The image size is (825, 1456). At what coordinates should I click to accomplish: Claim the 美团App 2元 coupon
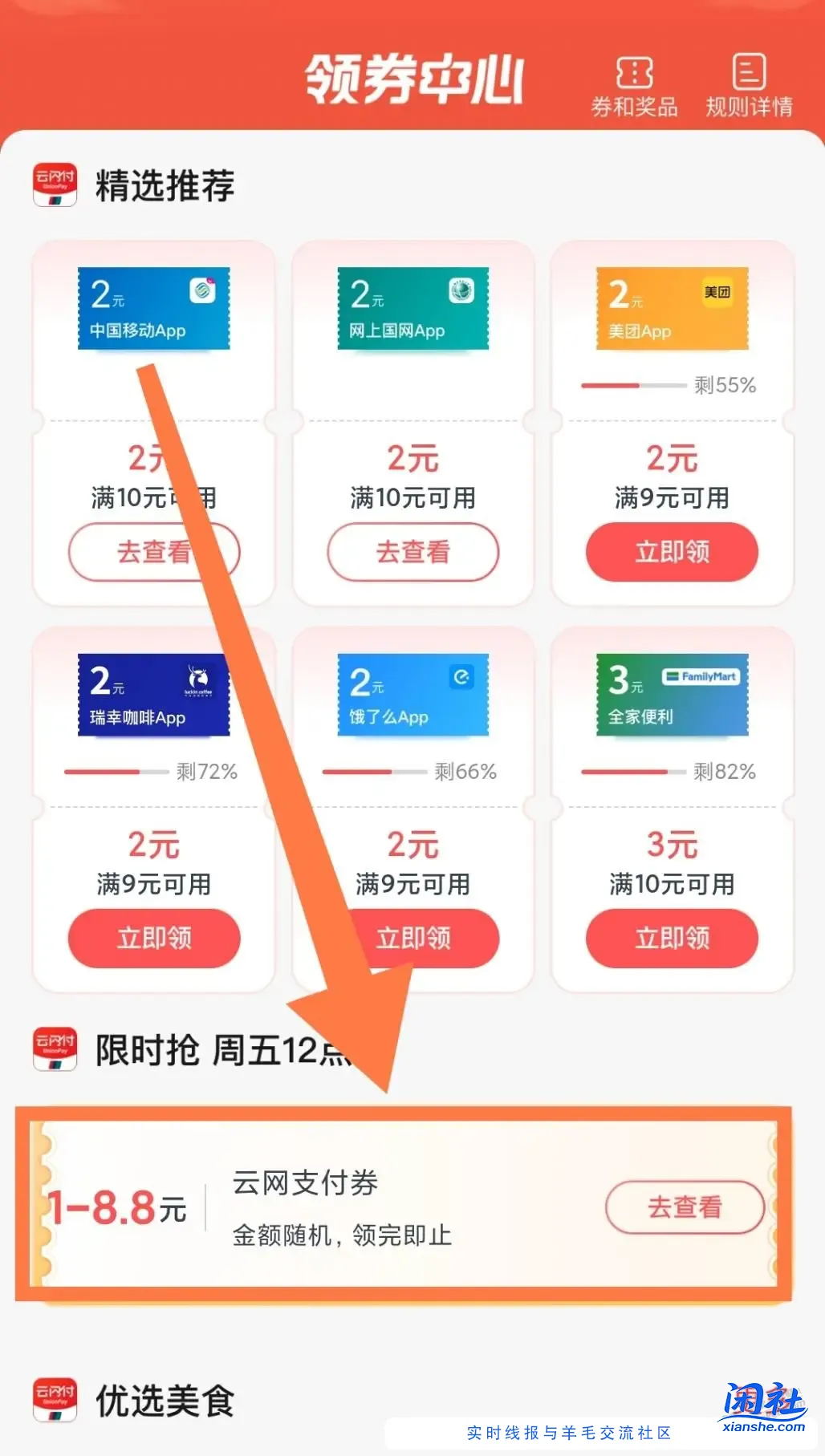click(672, 552)
